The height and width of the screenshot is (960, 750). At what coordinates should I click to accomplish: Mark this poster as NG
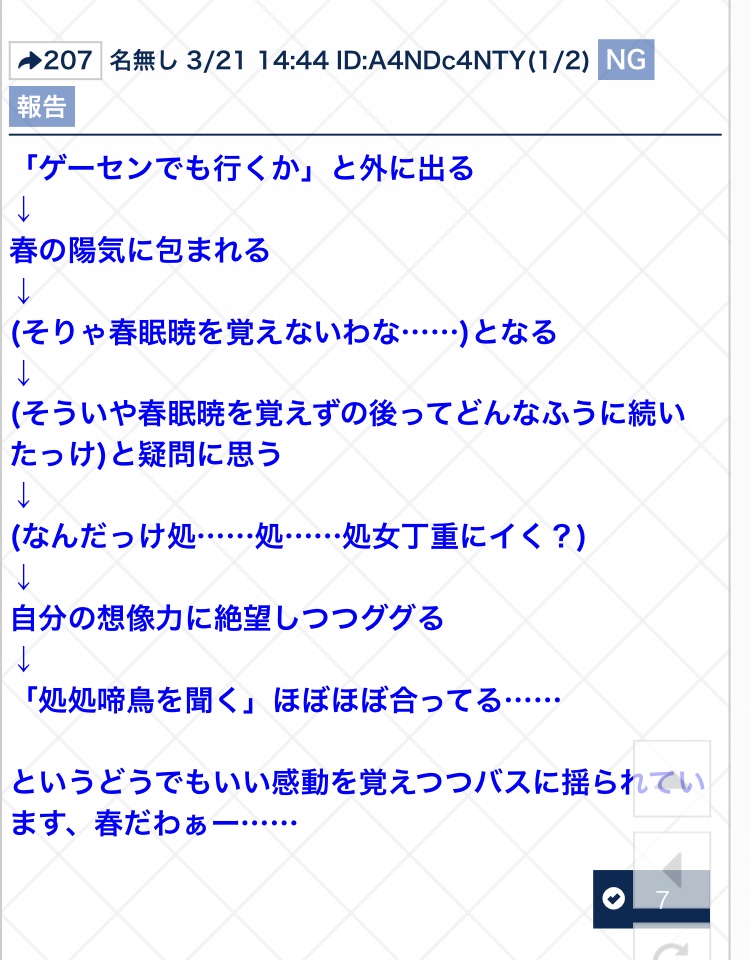(625, 60)
